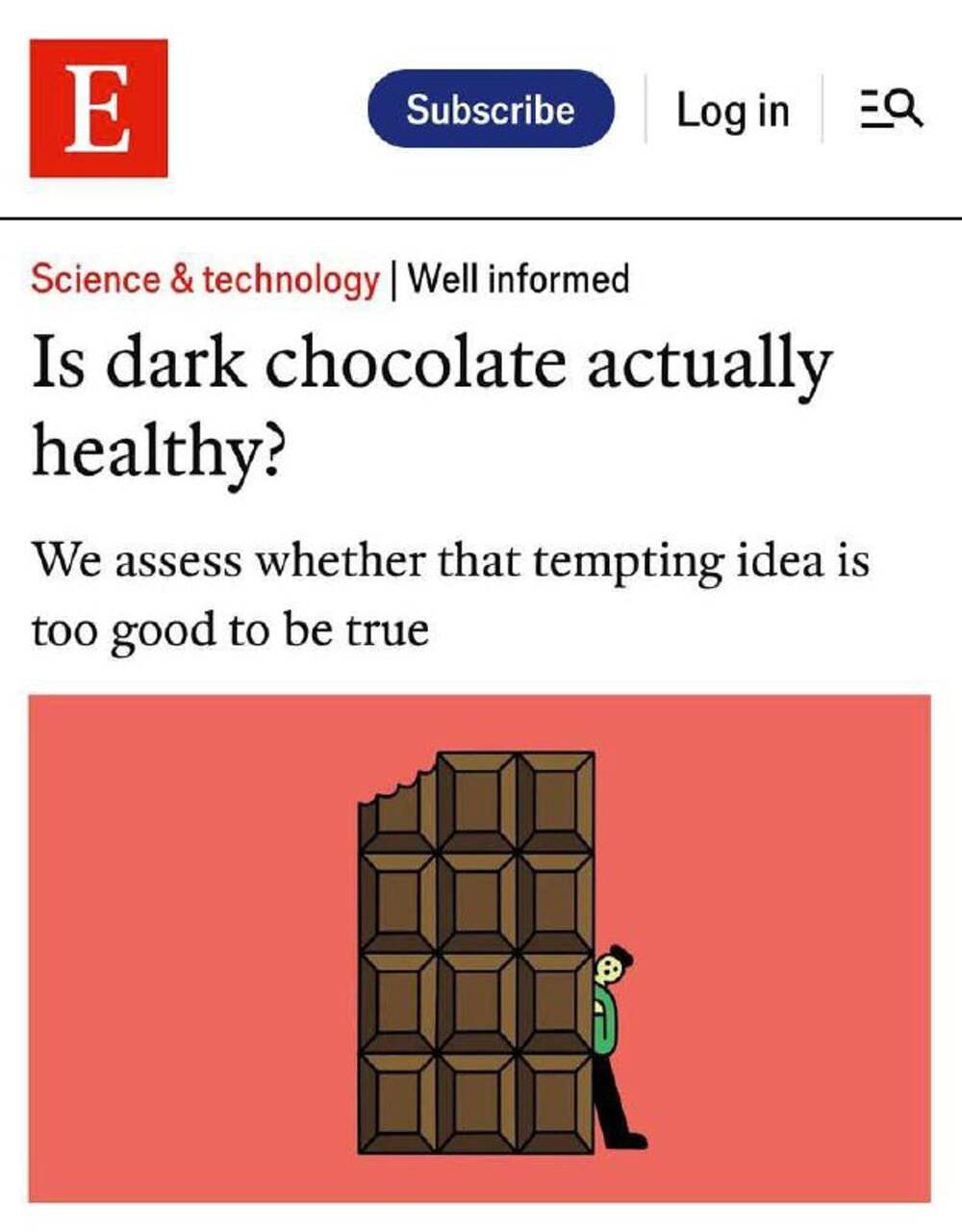Tap the Subscribe button

click(x=491, y=109)
